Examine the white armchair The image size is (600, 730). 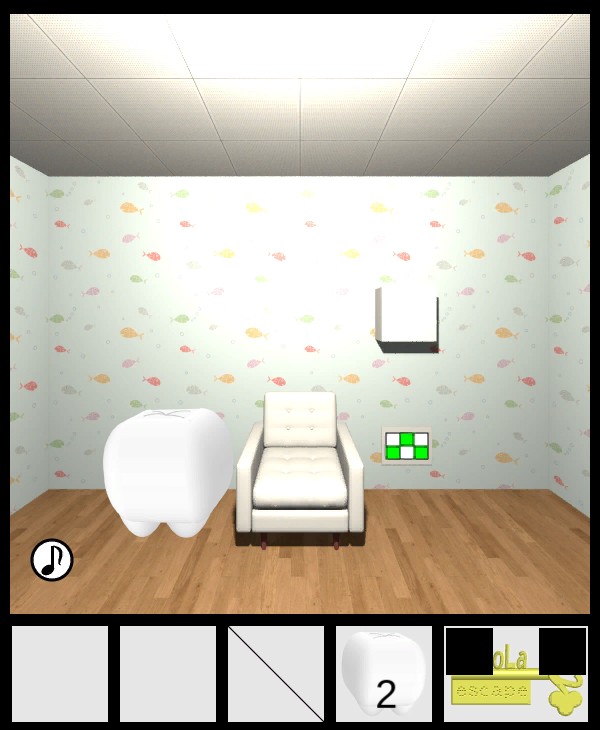click(x=300, y=465)
